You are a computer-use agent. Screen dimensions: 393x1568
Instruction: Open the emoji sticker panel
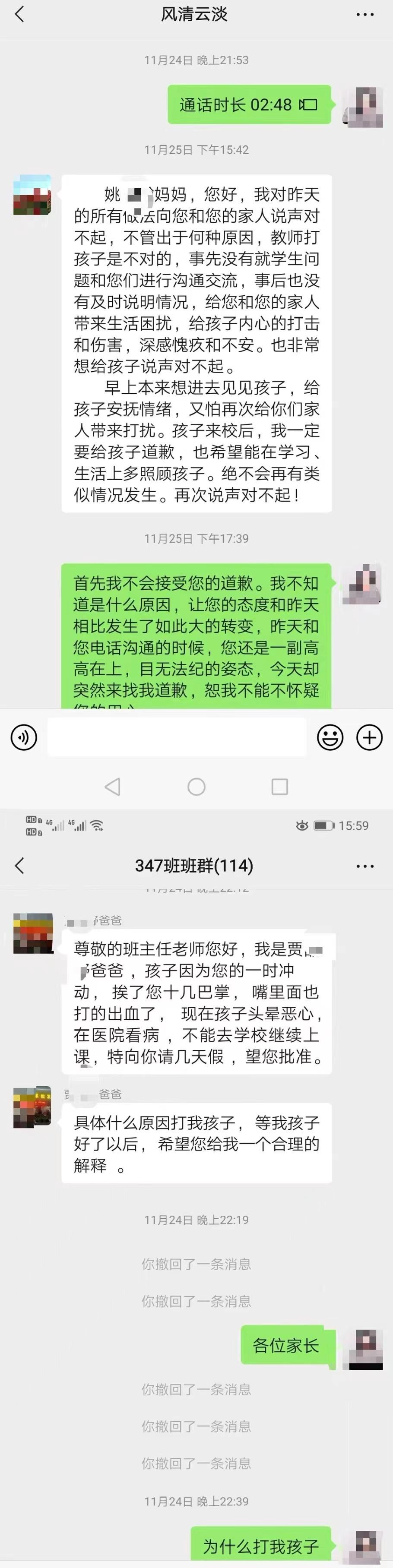(330, 737)
